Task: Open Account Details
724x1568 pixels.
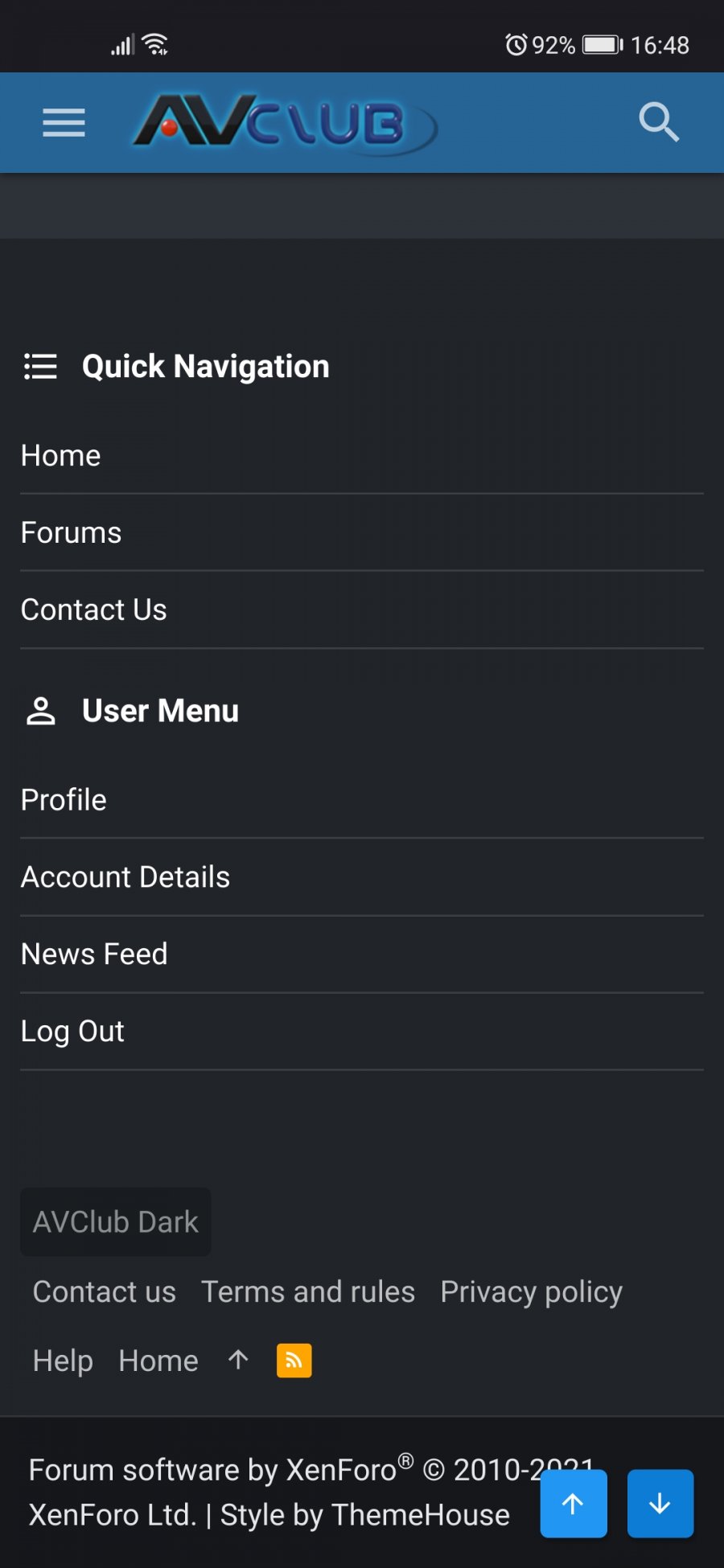Action: point(125,877)
